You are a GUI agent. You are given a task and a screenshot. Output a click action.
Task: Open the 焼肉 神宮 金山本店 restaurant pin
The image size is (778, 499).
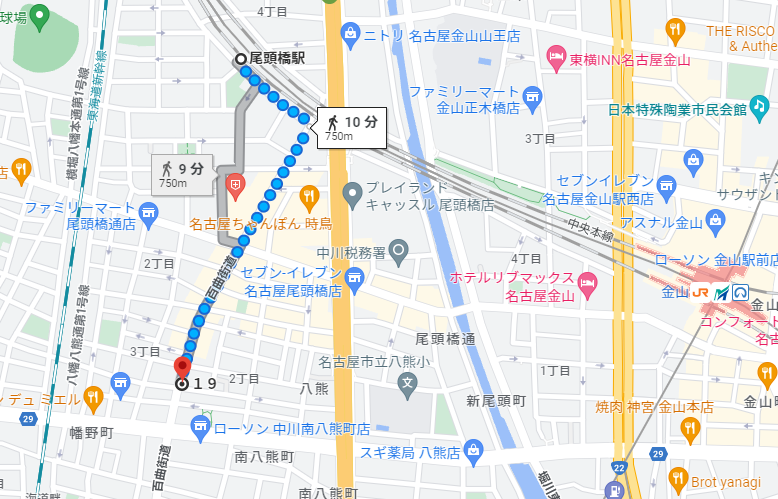click(x=689, y=429)
